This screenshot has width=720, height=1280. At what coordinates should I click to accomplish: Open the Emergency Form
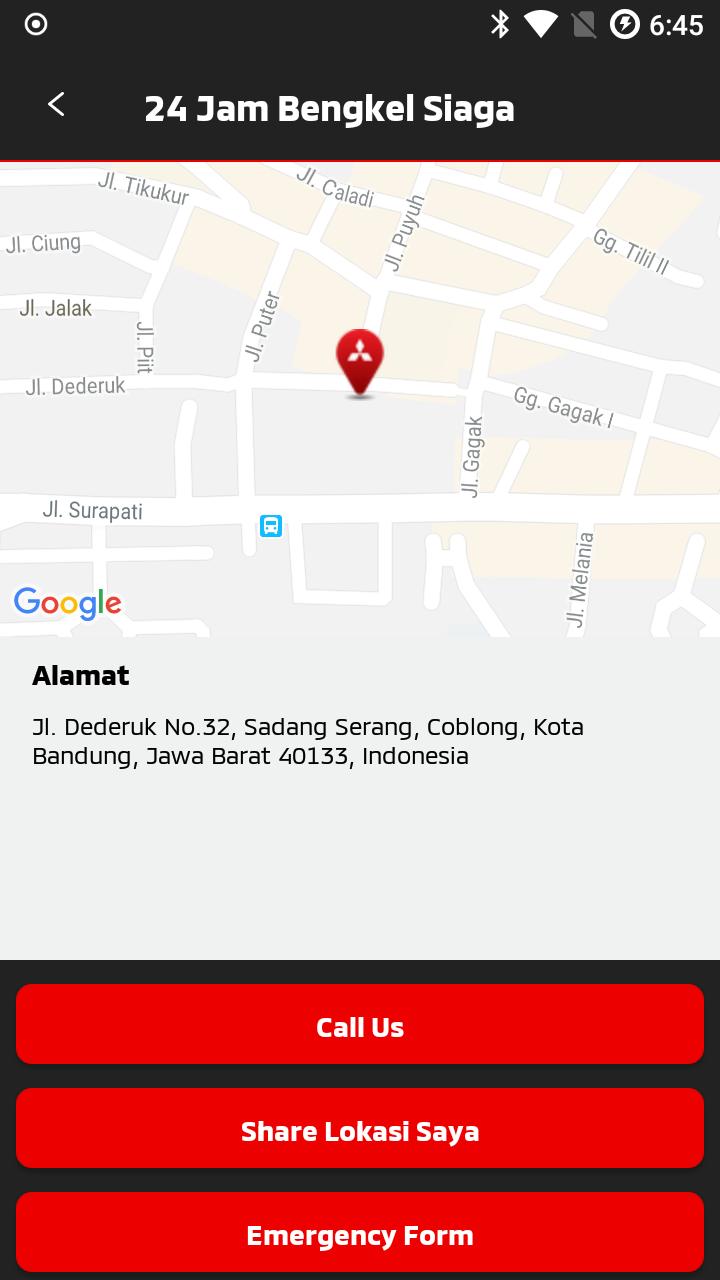click(360, 1232)
